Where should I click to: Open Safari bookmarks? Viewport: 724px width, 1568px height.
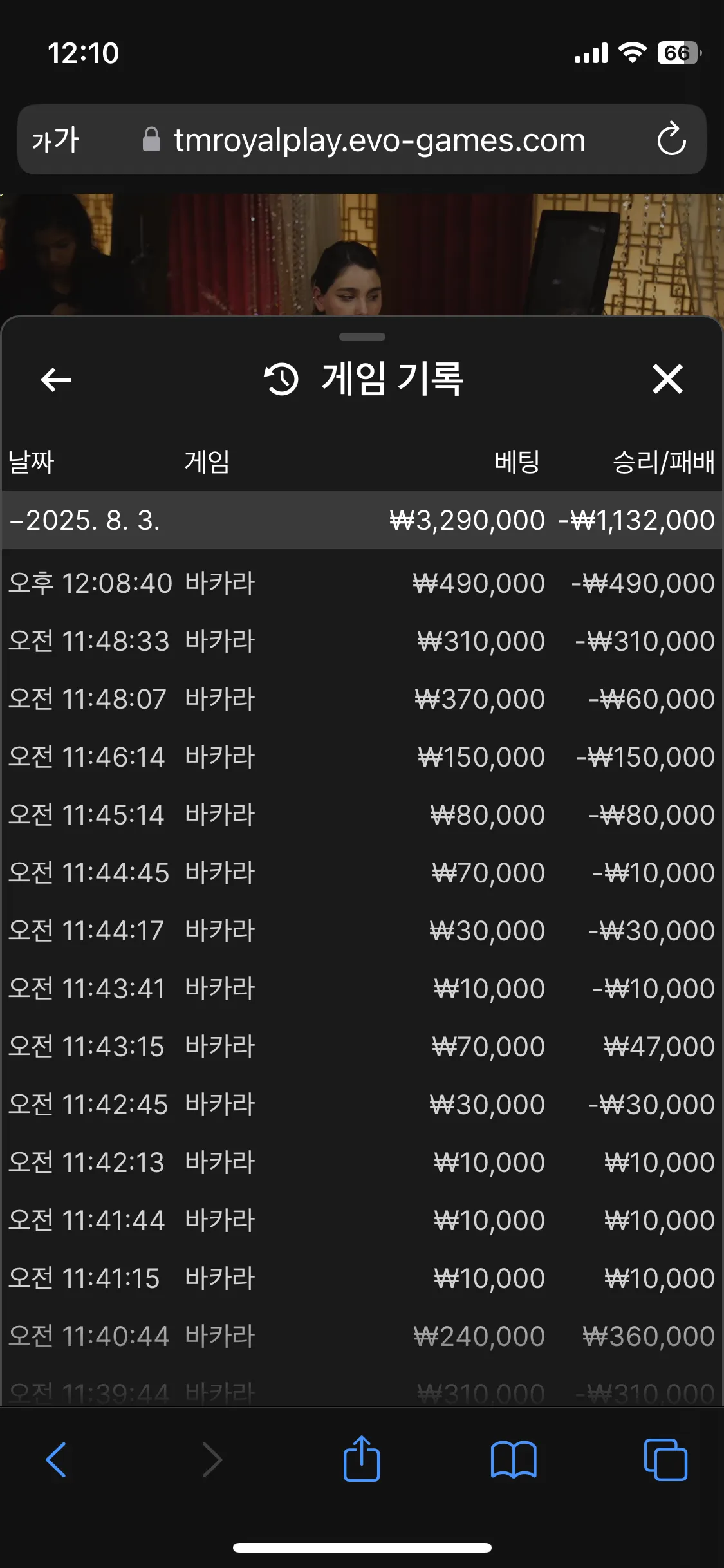click(x=514, y=1459)
